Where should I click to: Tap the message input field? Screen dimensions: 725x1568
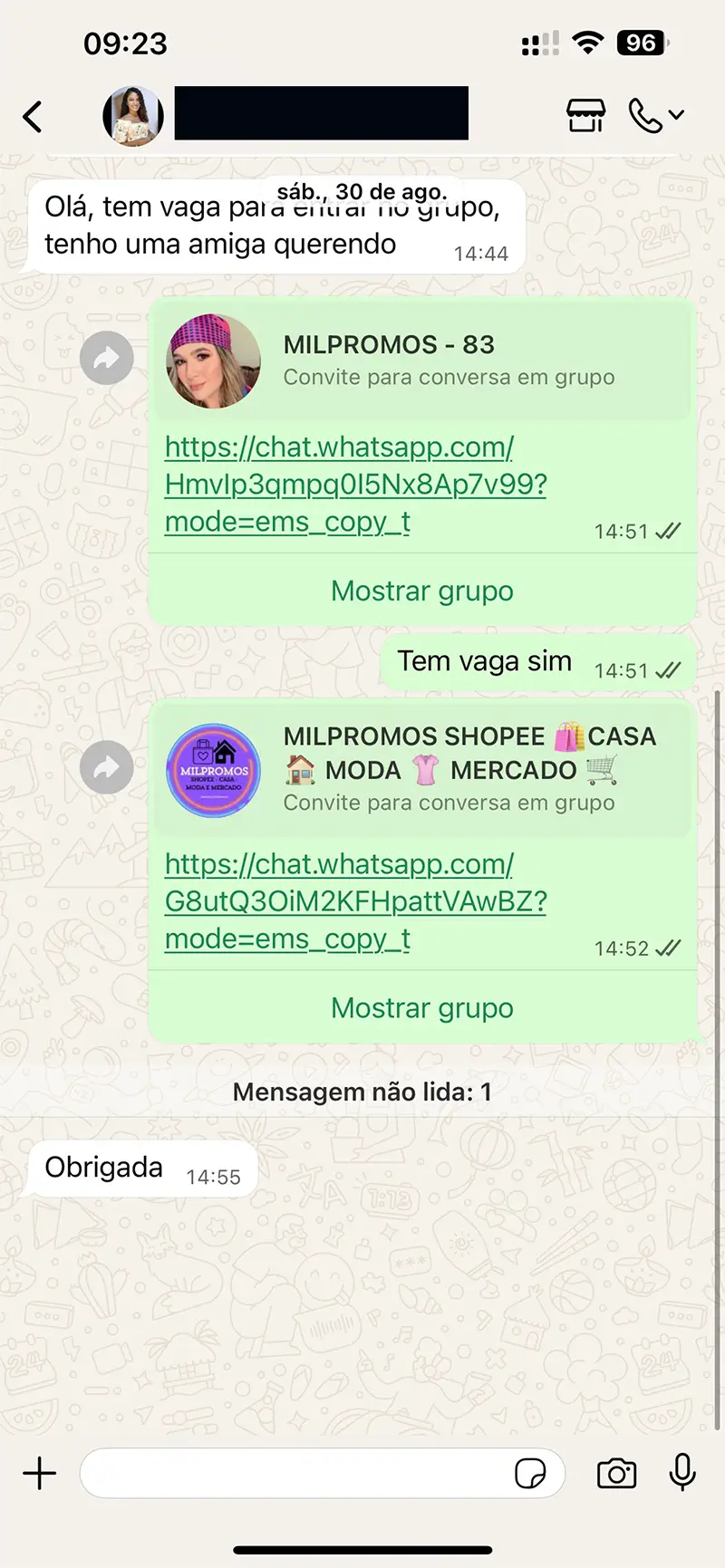[x=299, y=1473]
